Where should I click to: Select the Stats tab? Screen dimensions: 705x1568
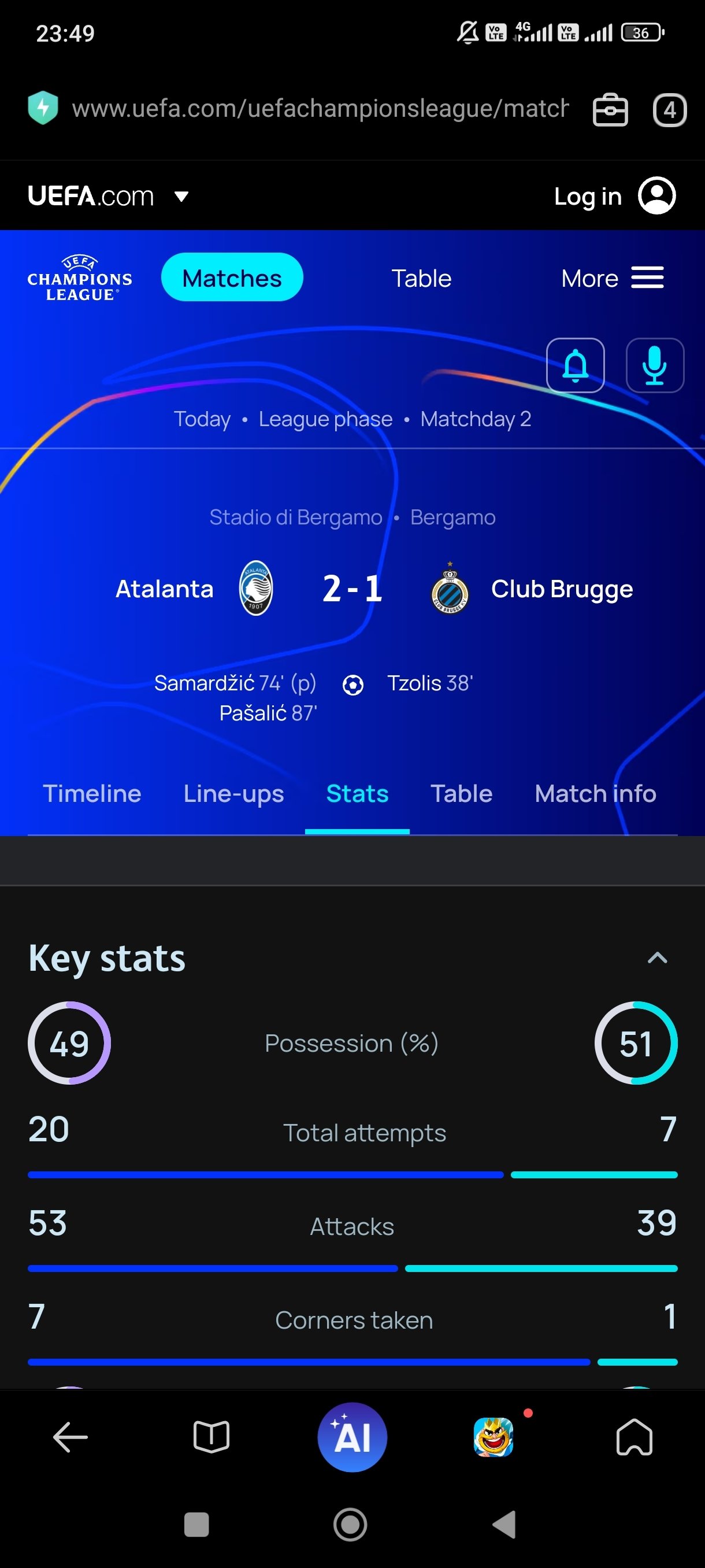click(x=357, y=794)
